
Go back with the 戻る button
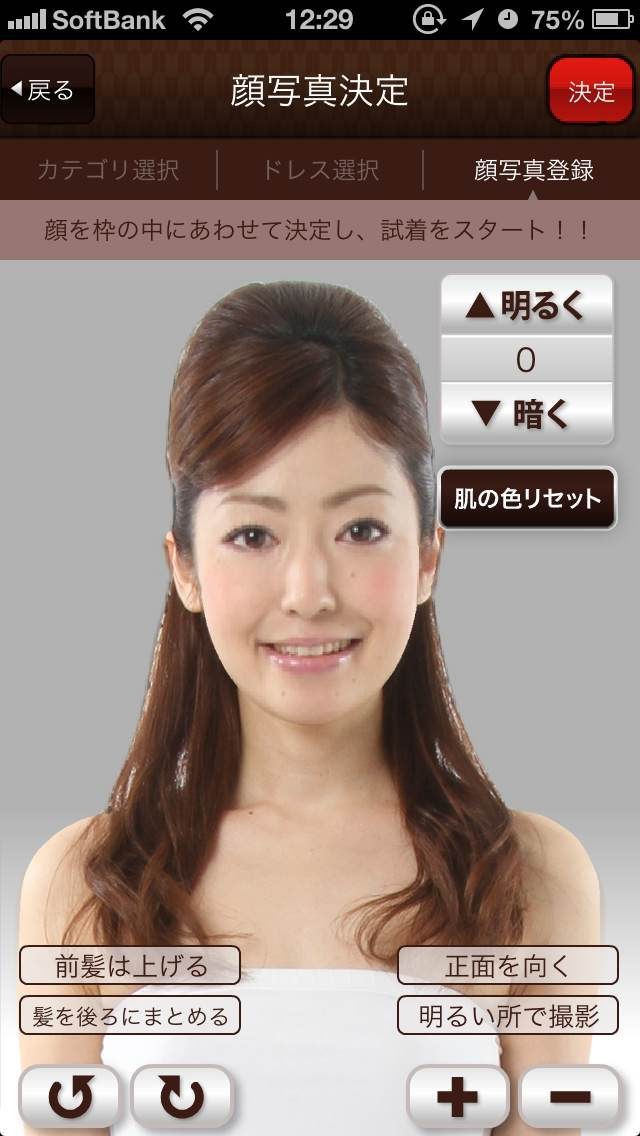48,90
